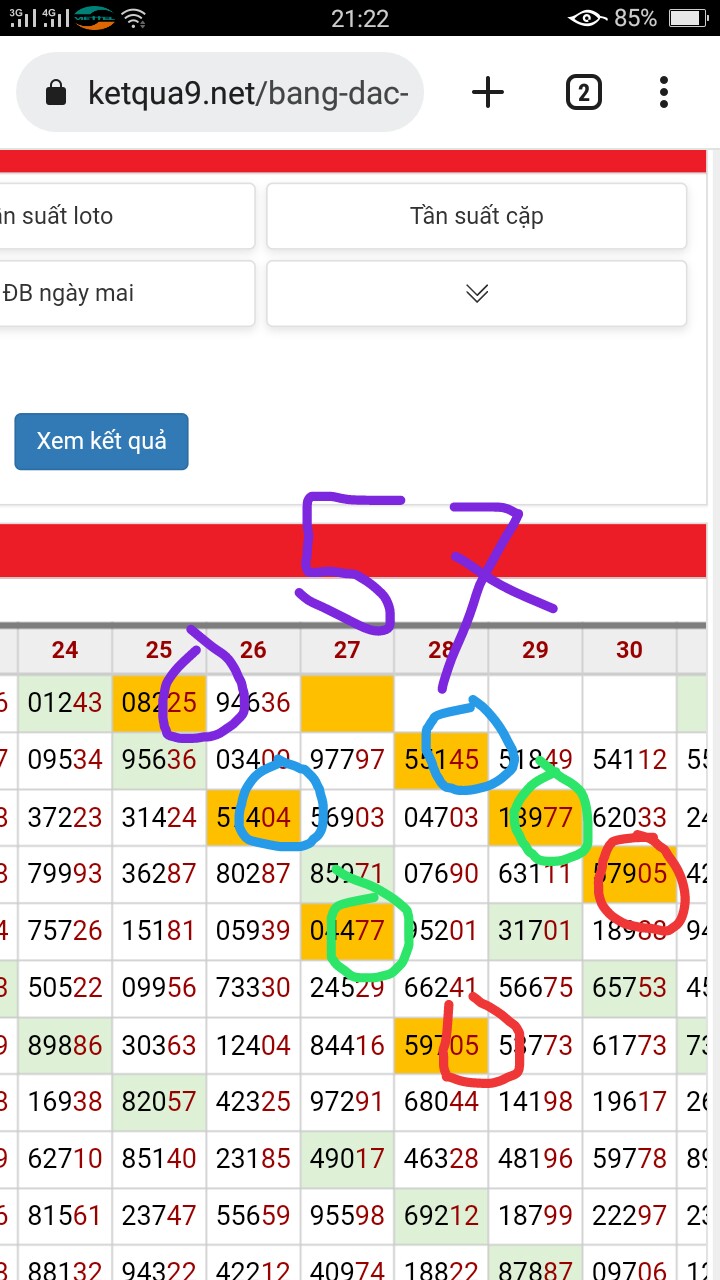Open a new browser tab
This screenshot has width=720, height=1280.
coord(487,93)
